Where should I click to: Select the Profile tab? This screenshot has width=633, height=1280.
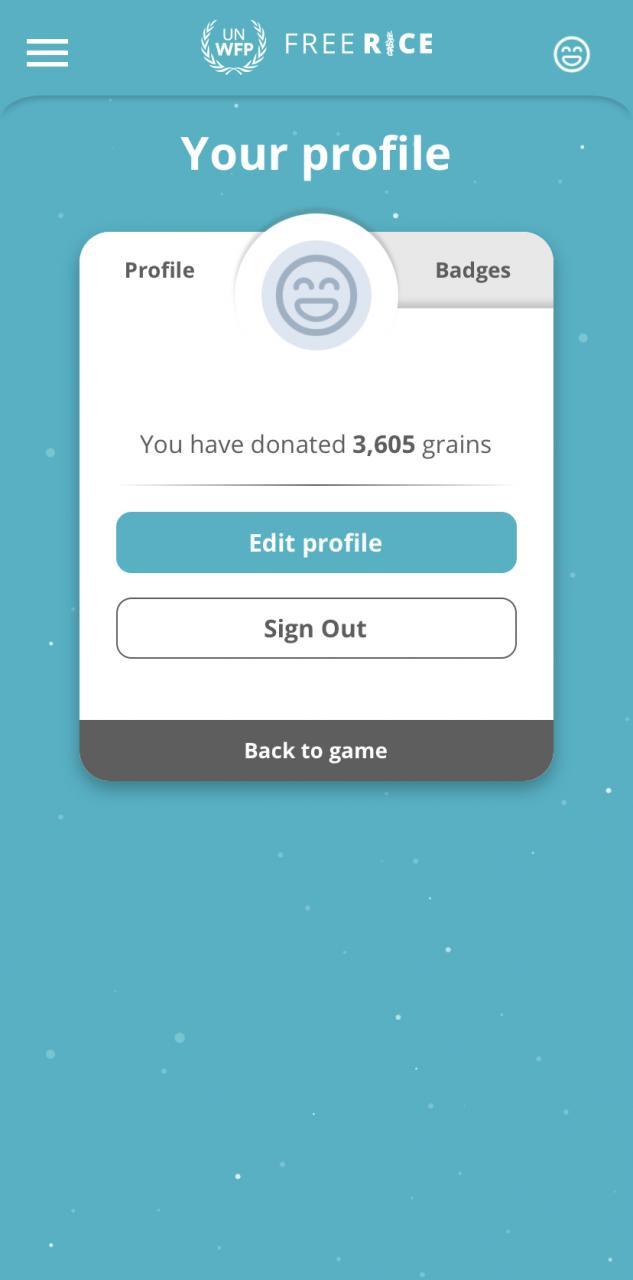point(159,270)
